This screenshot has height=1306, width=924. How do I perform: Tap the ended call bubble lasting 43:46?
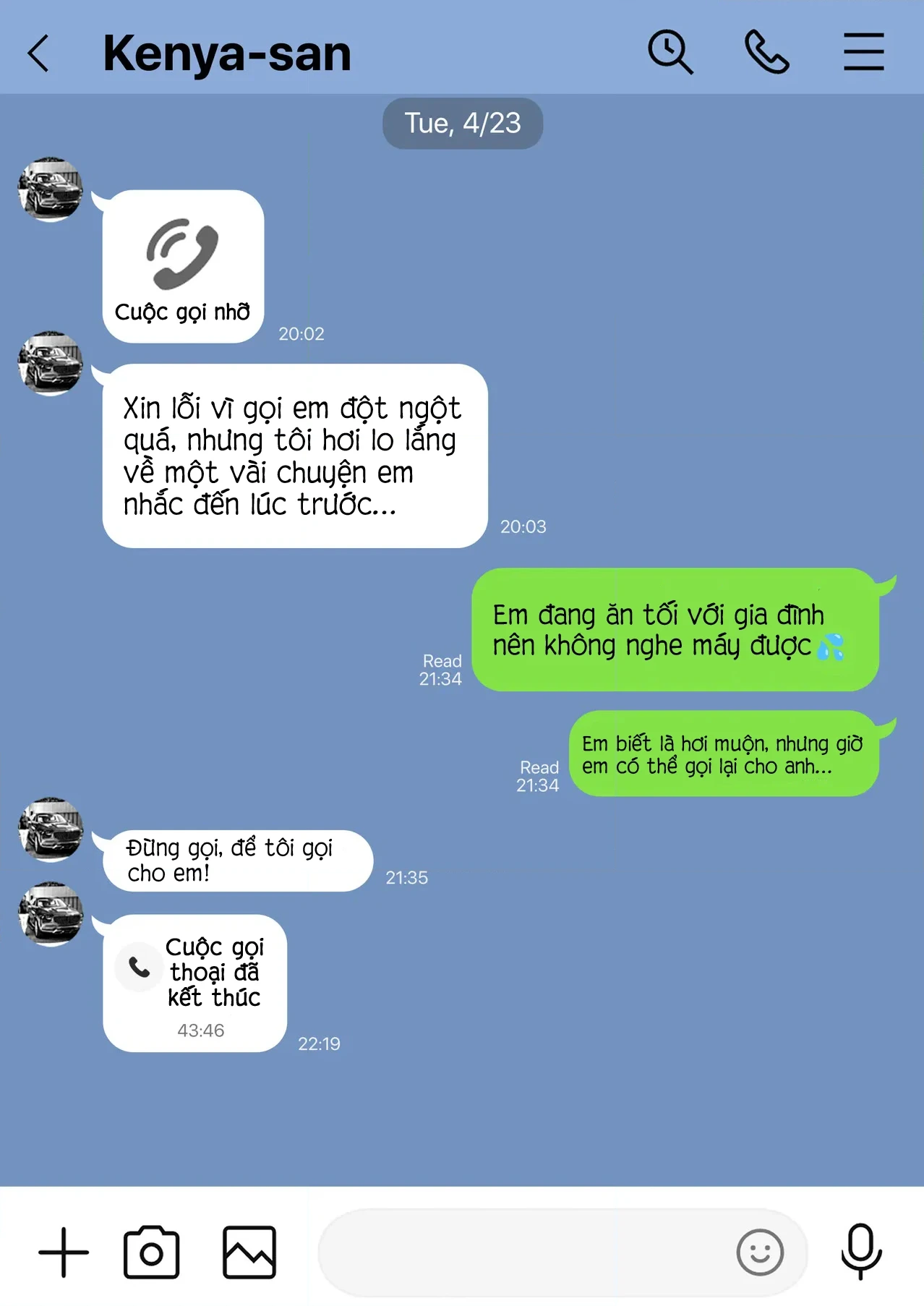[x=194, y=982]
